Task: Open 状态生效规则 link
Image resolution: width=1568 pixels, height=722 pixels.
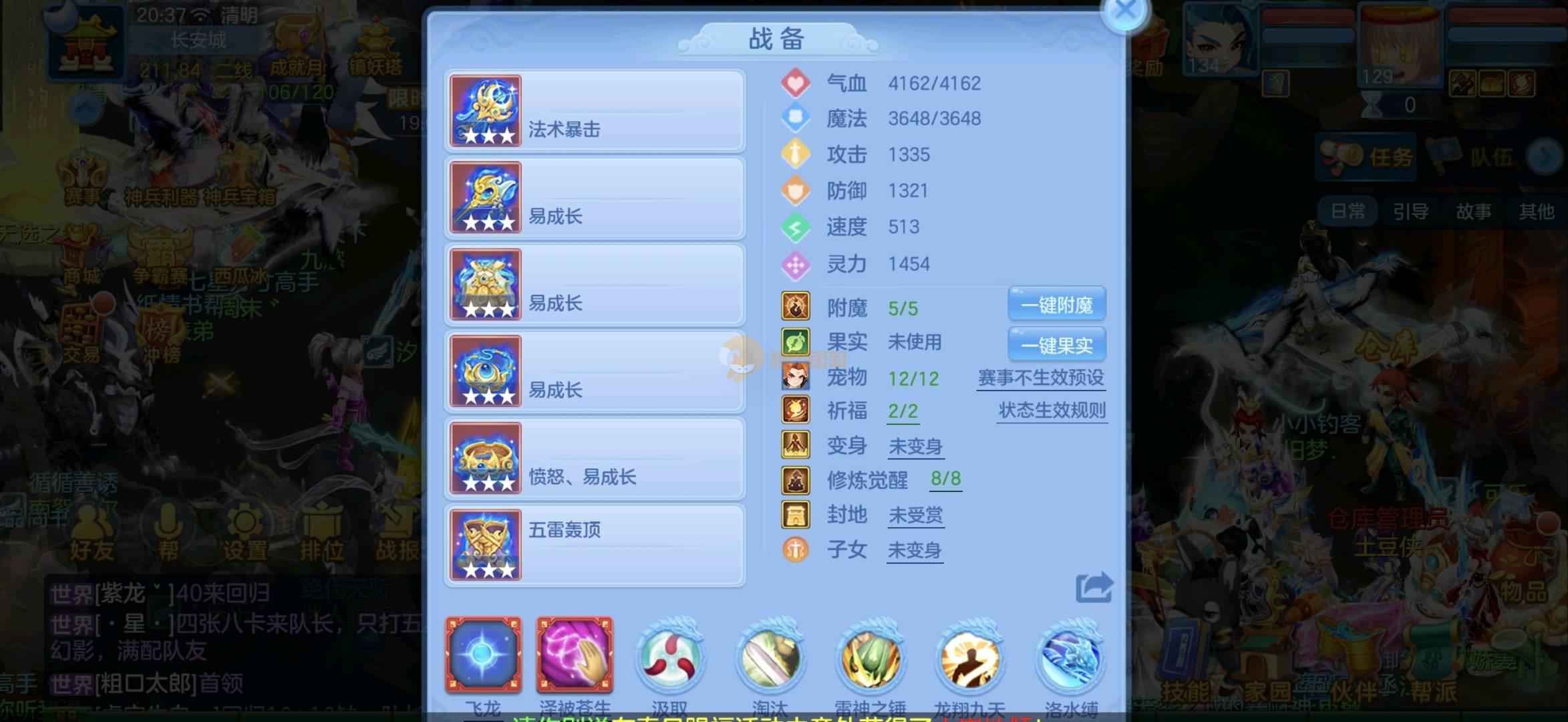Action: 1052,410
